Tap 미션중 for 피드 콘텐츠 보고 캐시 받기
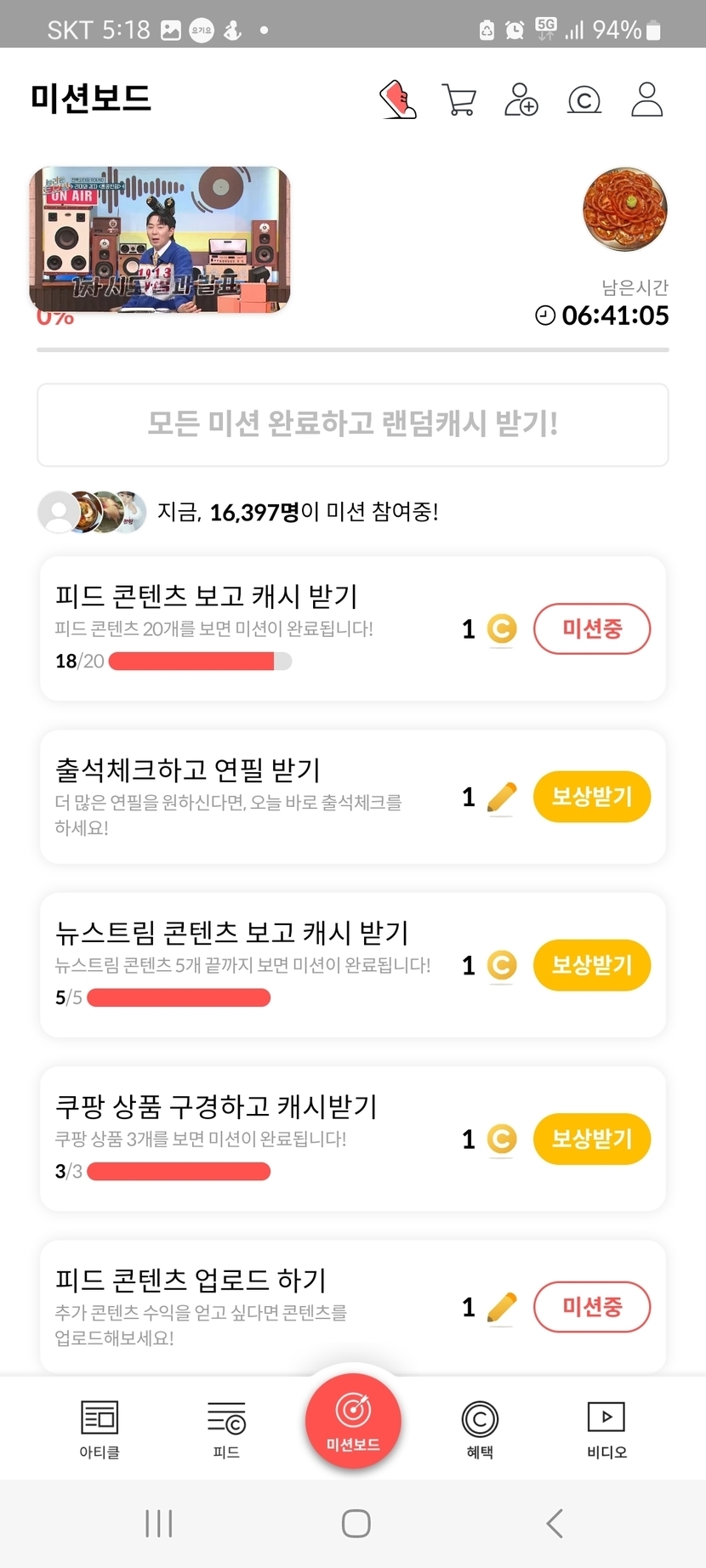 (x=592, y=629)
